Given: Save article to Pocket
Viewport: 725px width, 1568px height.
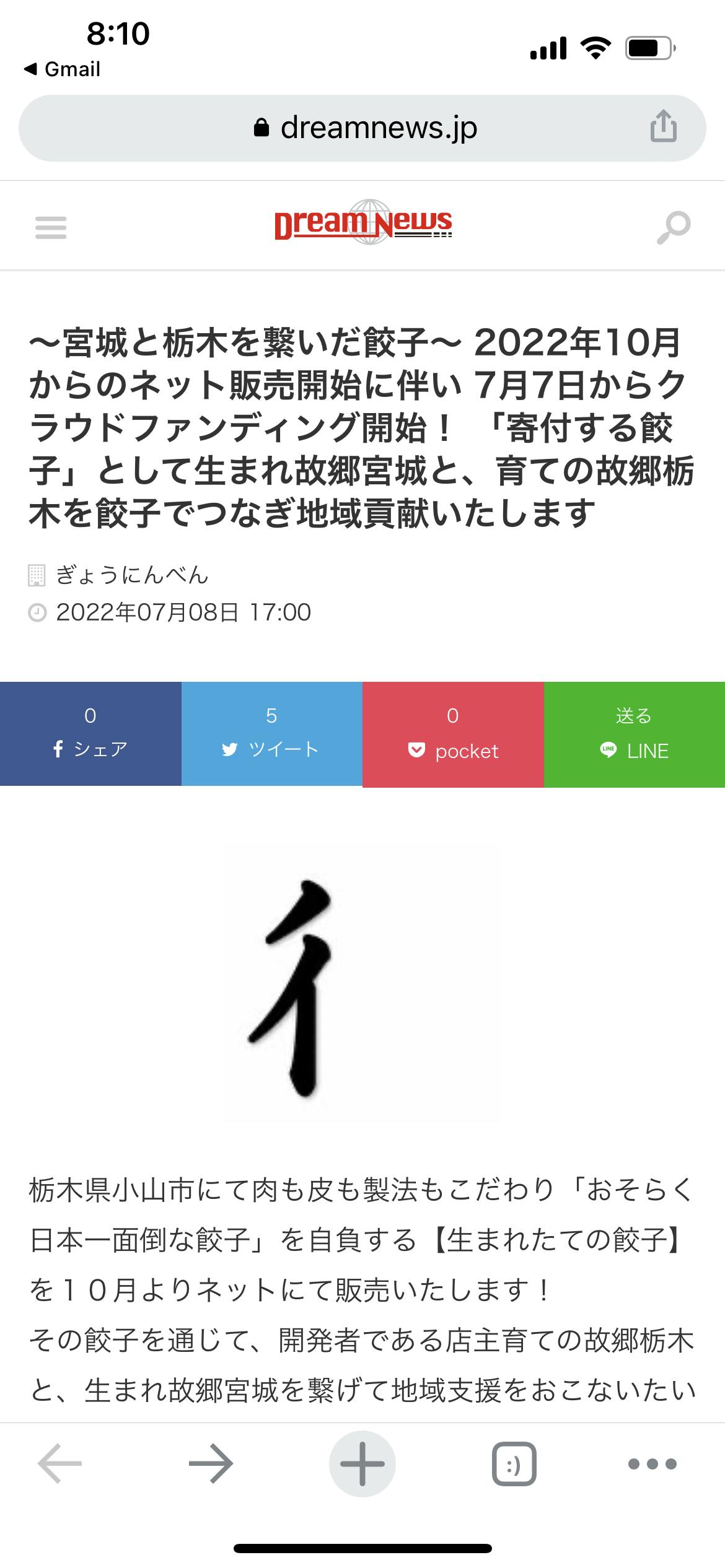Looking at the screenshot, I should pos(453,734).
